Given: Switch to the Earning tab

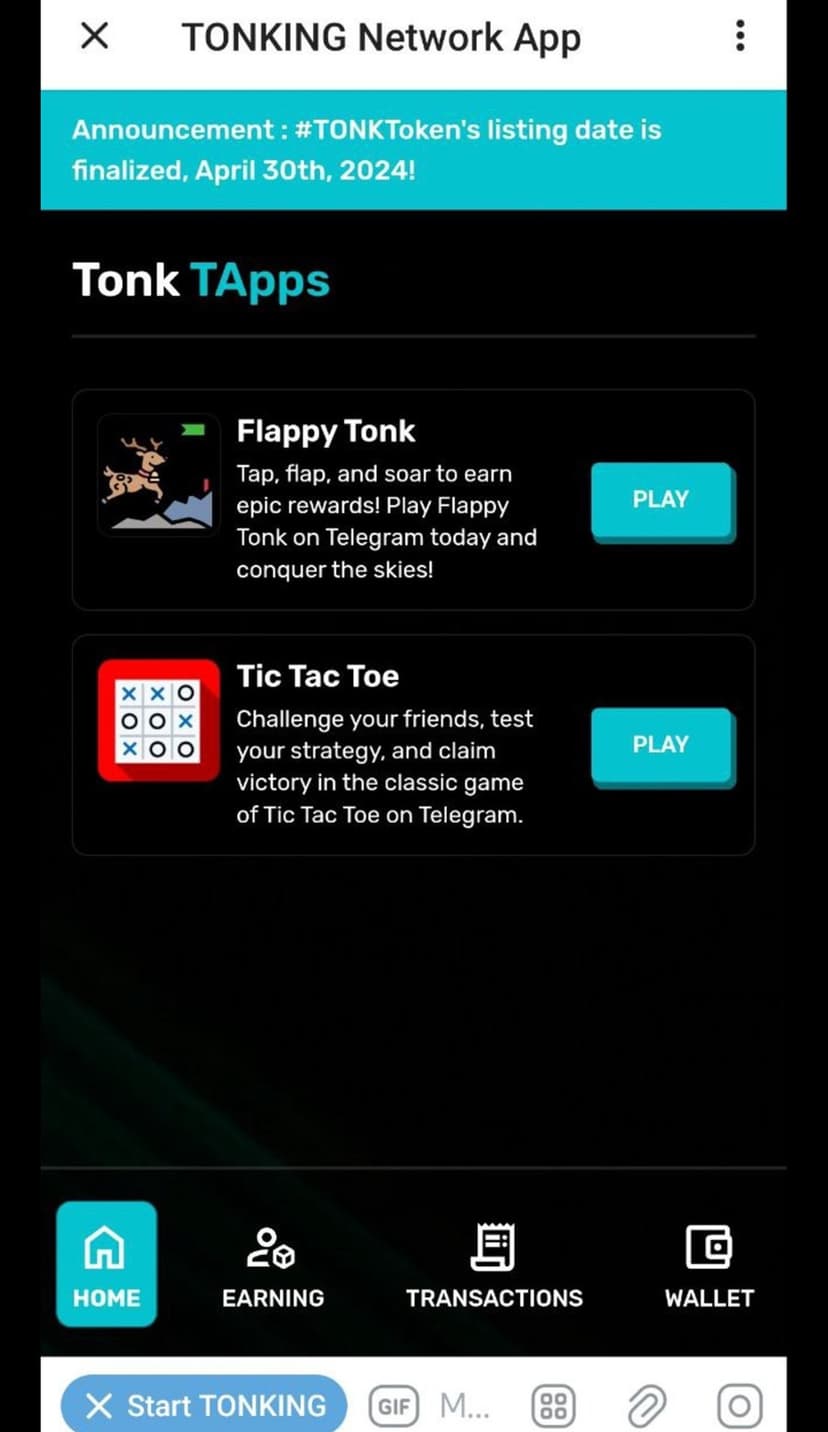Looking at the screenshot, I should (x=272, y=1267).
